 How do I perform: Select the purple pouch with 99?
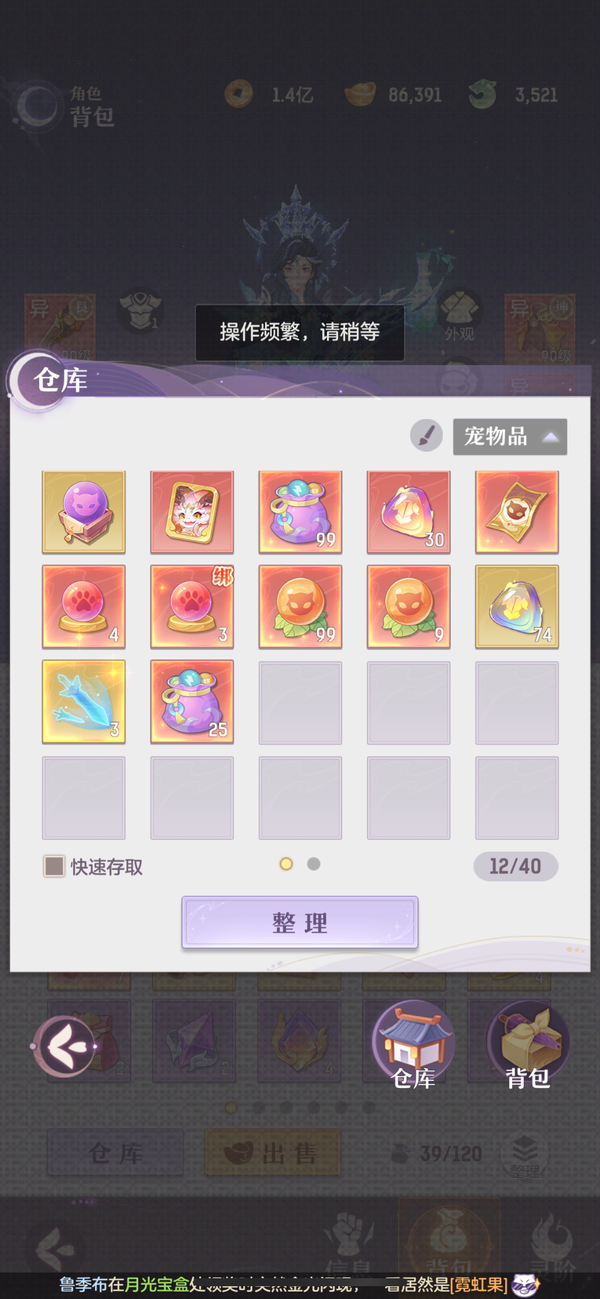(x=300, y=512)
